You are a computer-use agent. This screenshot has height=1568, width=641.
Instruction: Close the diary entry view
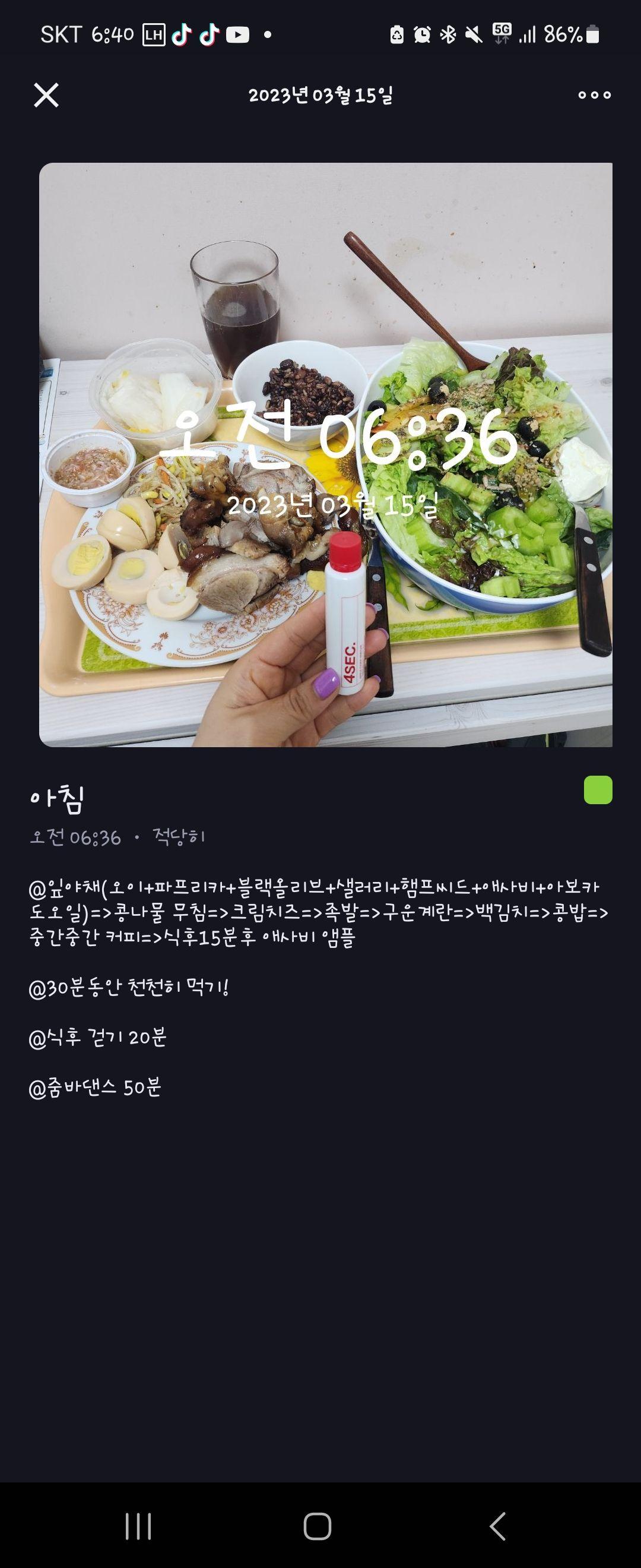pos(46,96)
